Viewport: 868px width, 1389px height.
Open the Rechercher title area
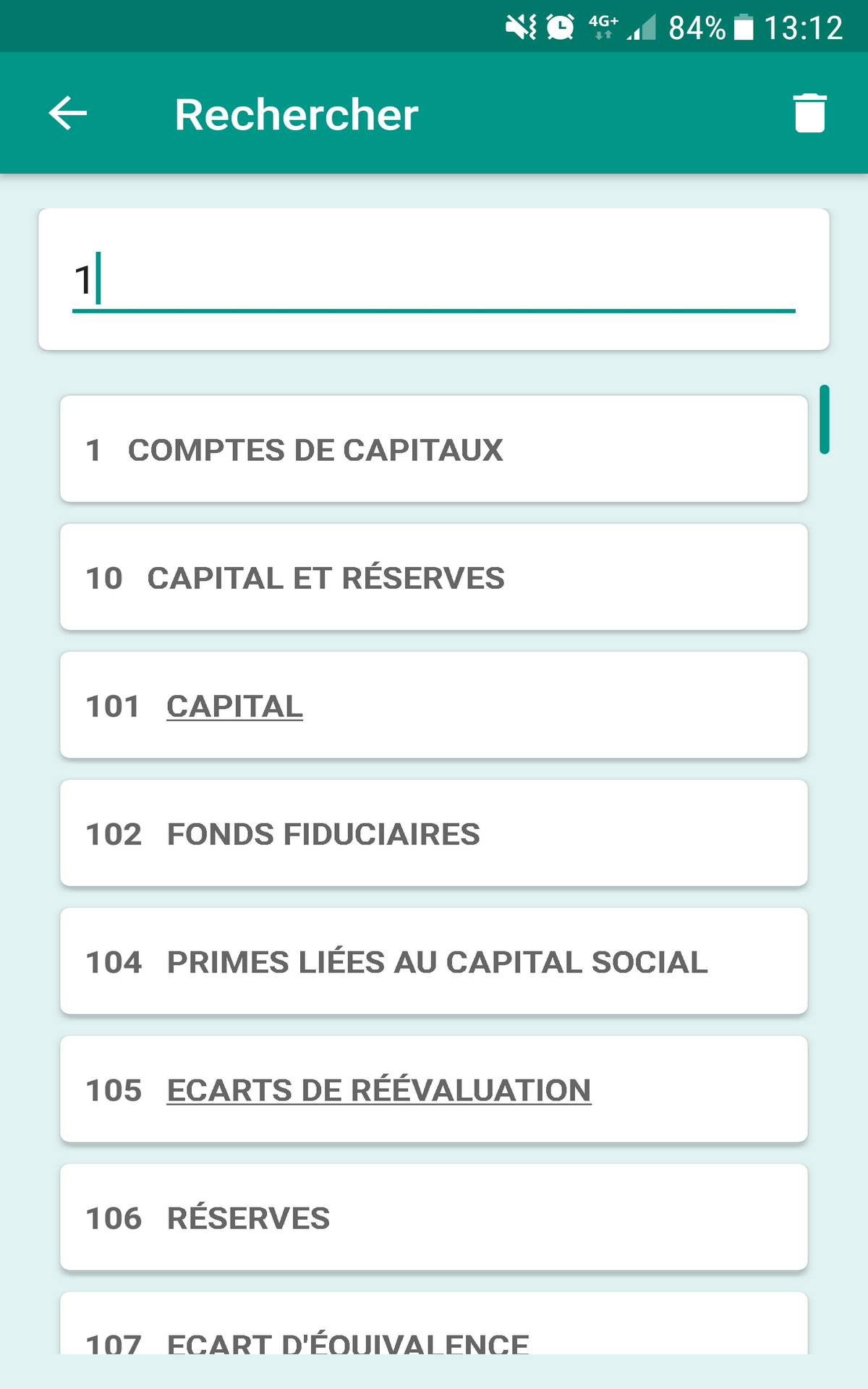click(x=297, y=113)
